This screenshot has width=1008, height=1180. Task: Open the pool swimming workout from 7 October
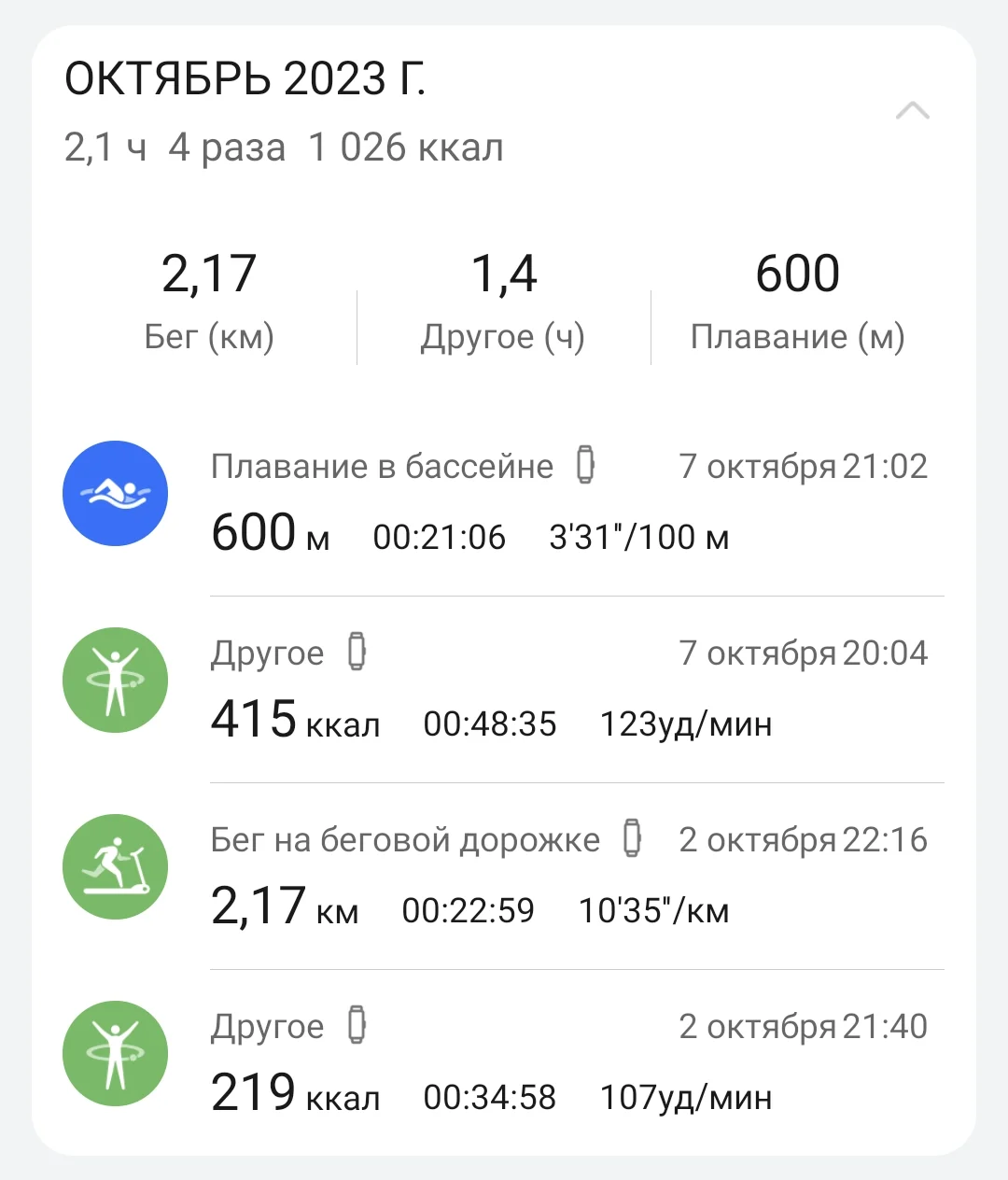tap(560, 502)
